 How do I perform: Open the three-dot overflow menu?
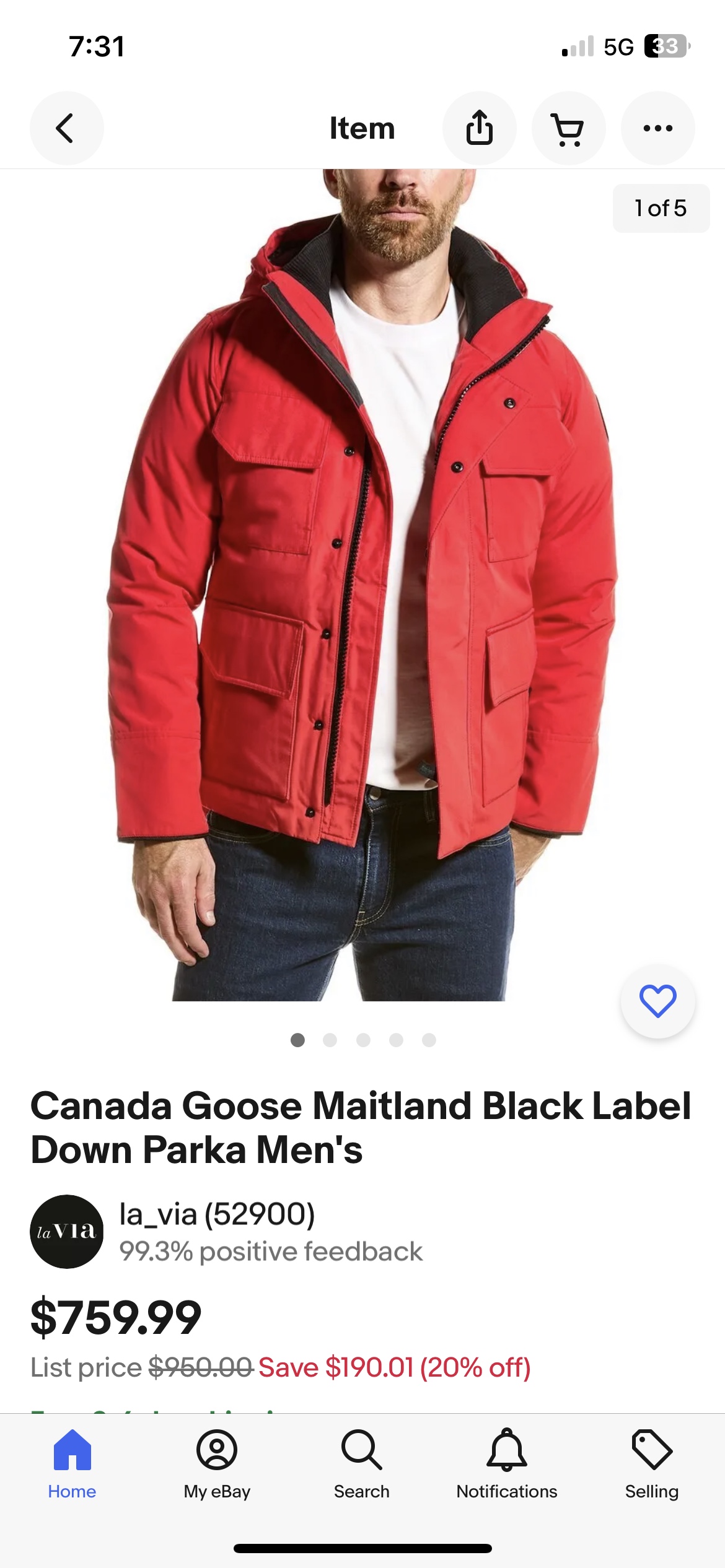(x=657, y=128)
